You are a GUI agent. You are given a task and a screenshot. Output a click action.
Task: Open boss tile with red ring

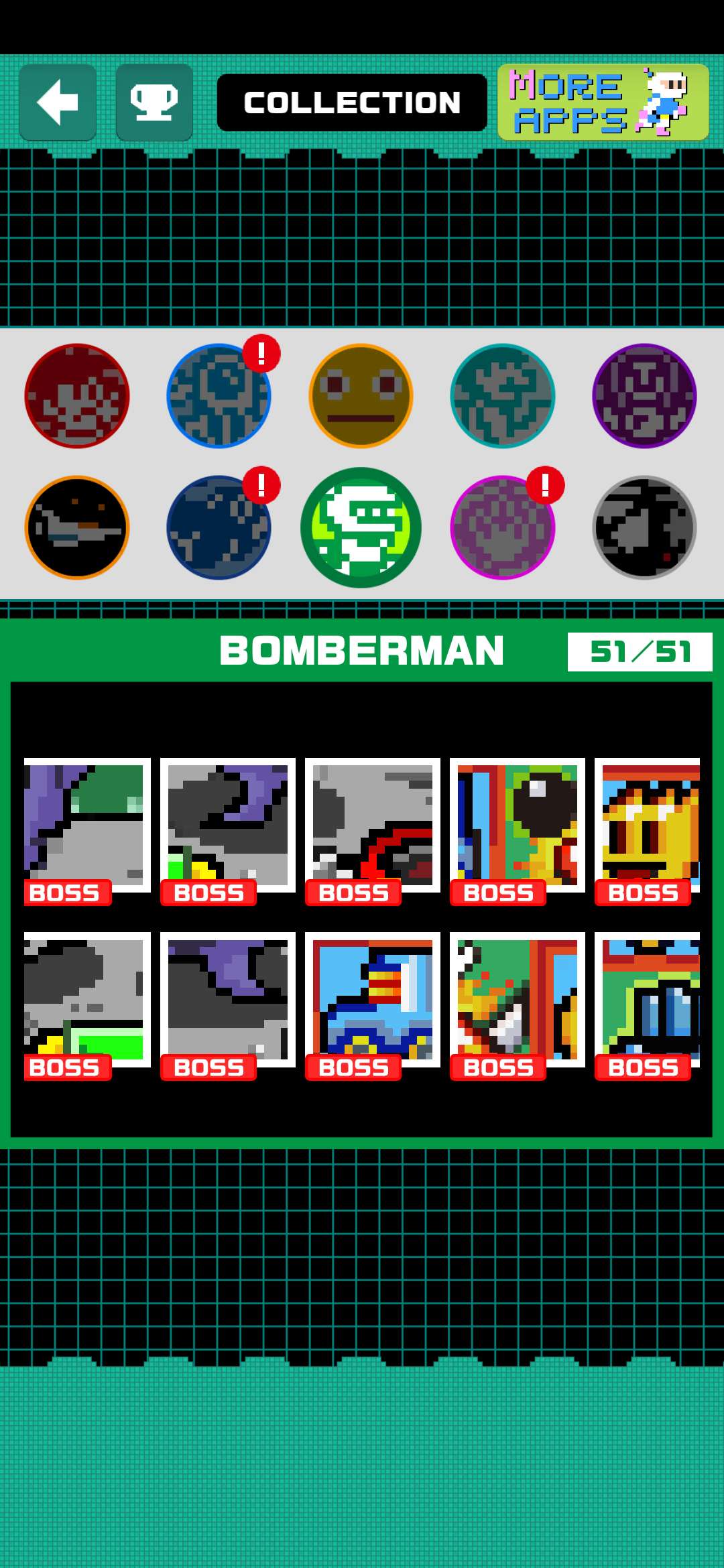point(372,824)
